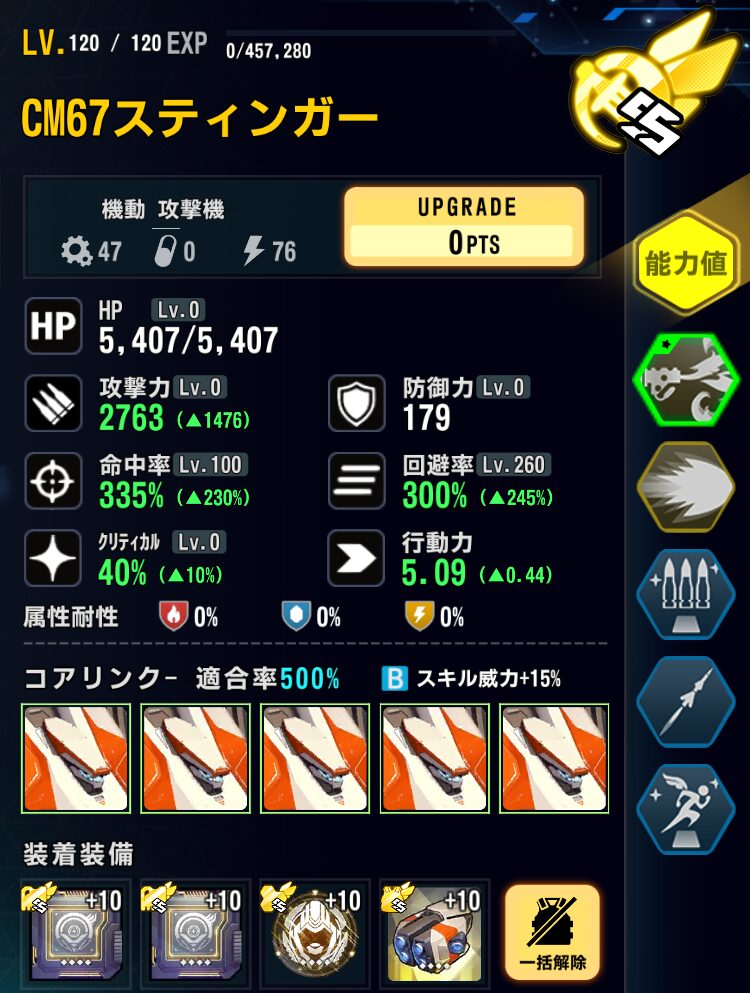Open the single-rocket hexagon tab
The height and width of the screenshot is (993, 750).
pyautogui.click(x=686, y=702)
